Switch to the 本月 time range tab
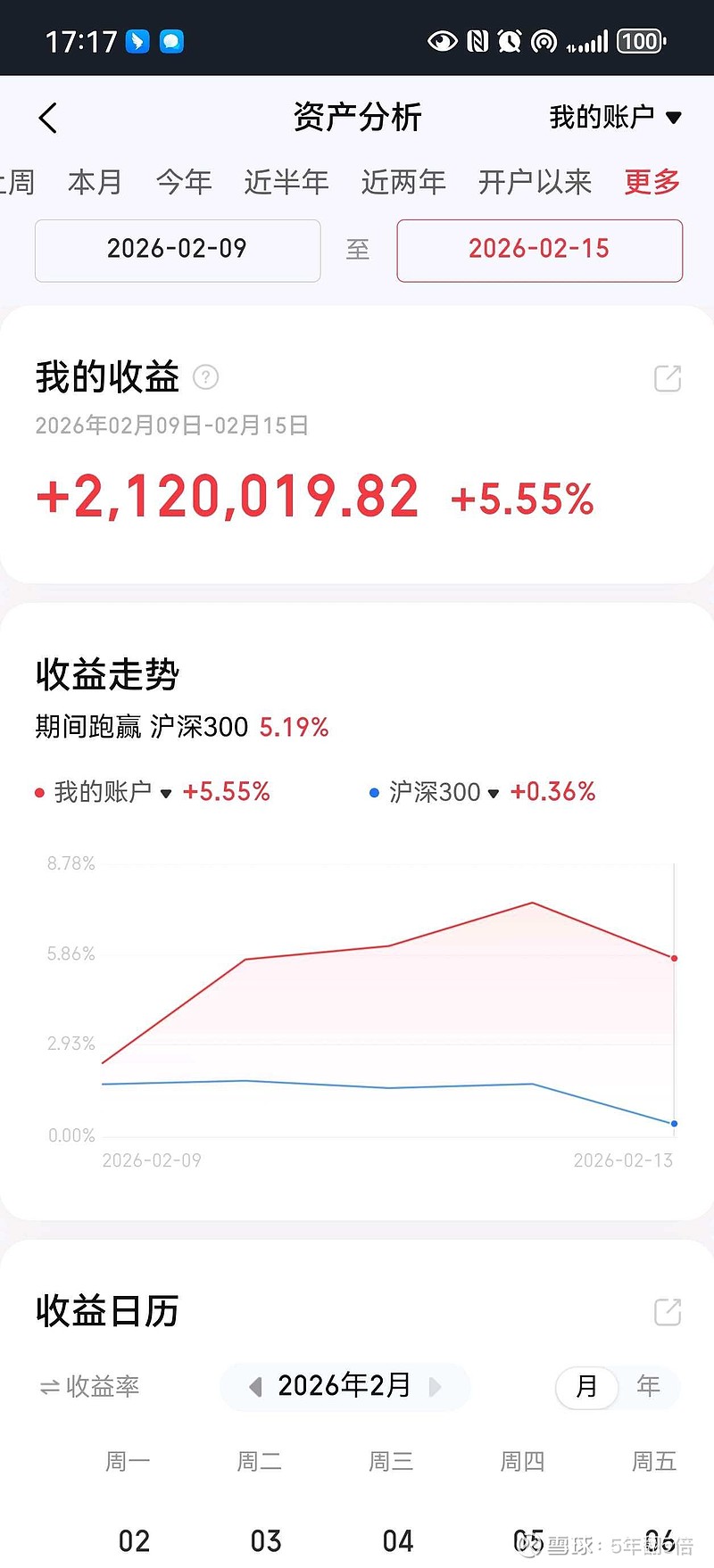The image size is (714, 1568). click(95, 182)
